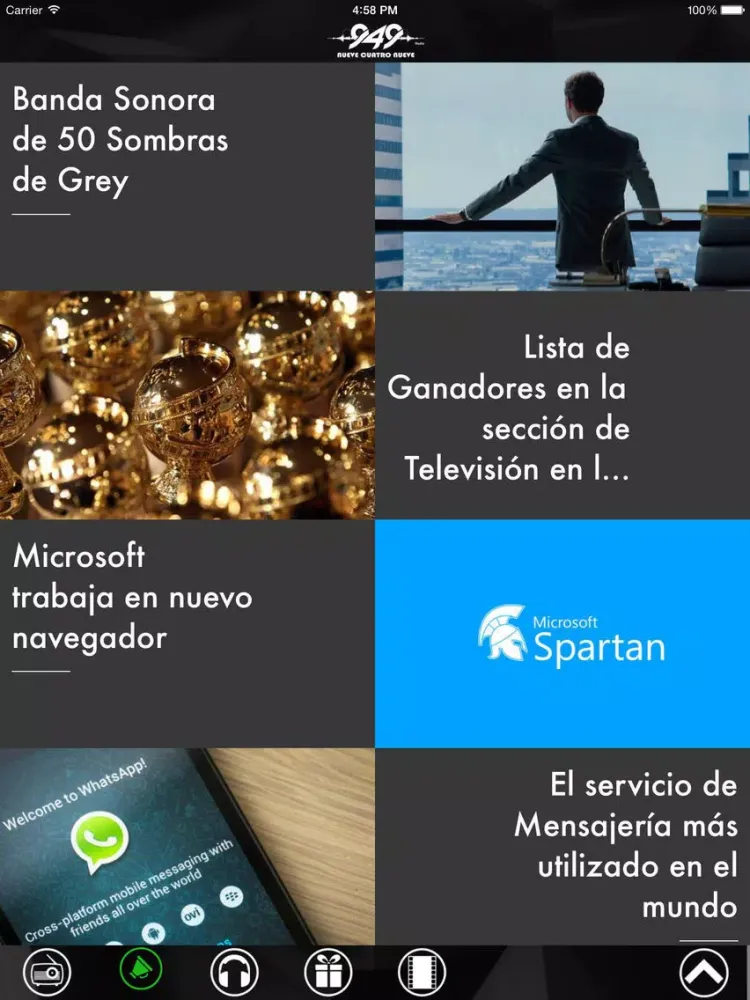Open the gift box tab
This screenshot has width=750, height=1000.
point(328,972)
